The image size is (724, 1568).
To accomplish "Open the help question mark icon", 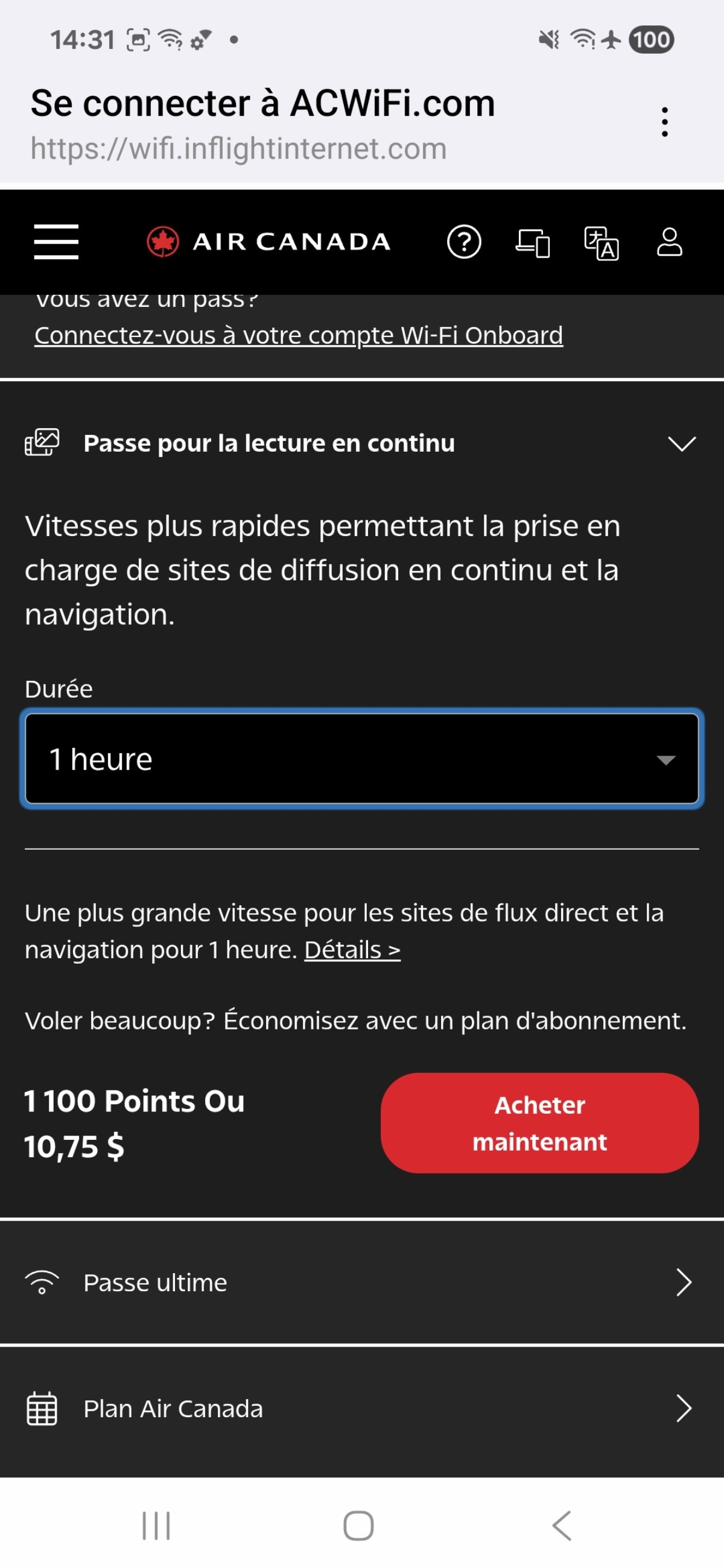I will tap(464, 242).
